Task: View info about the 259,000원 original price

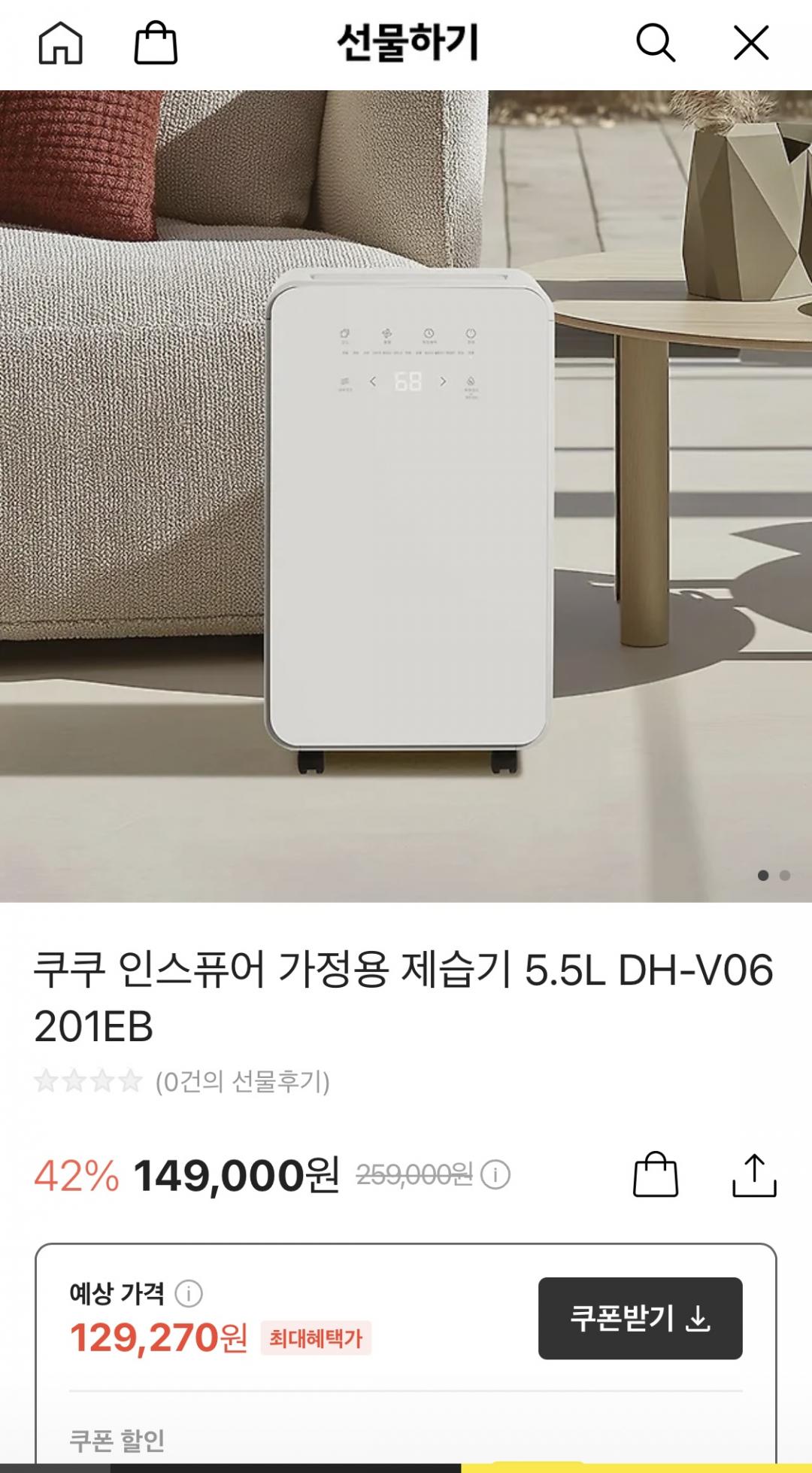Action: [x=495, y=1174]
